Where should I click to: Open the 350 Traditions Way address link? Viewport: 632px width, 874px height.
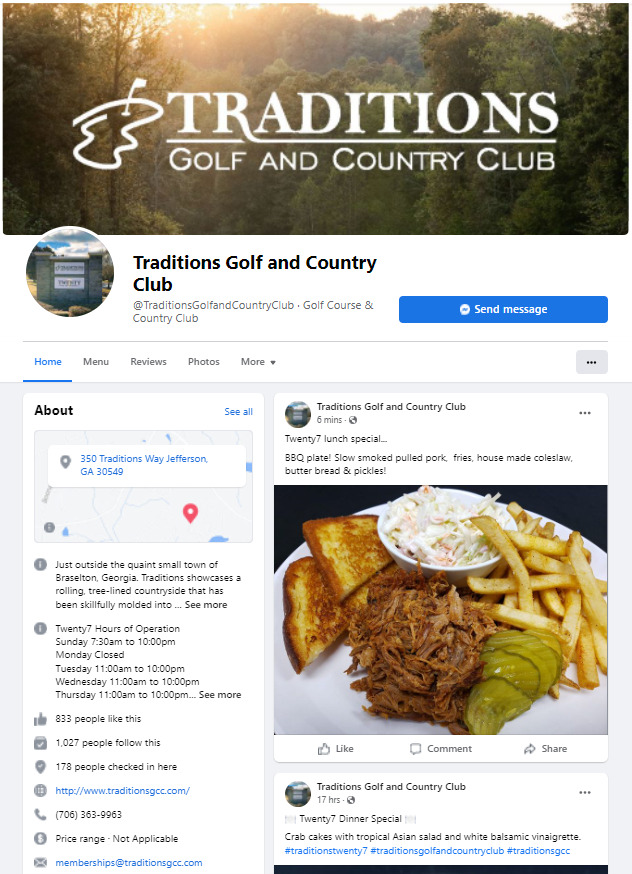point(144,465)
